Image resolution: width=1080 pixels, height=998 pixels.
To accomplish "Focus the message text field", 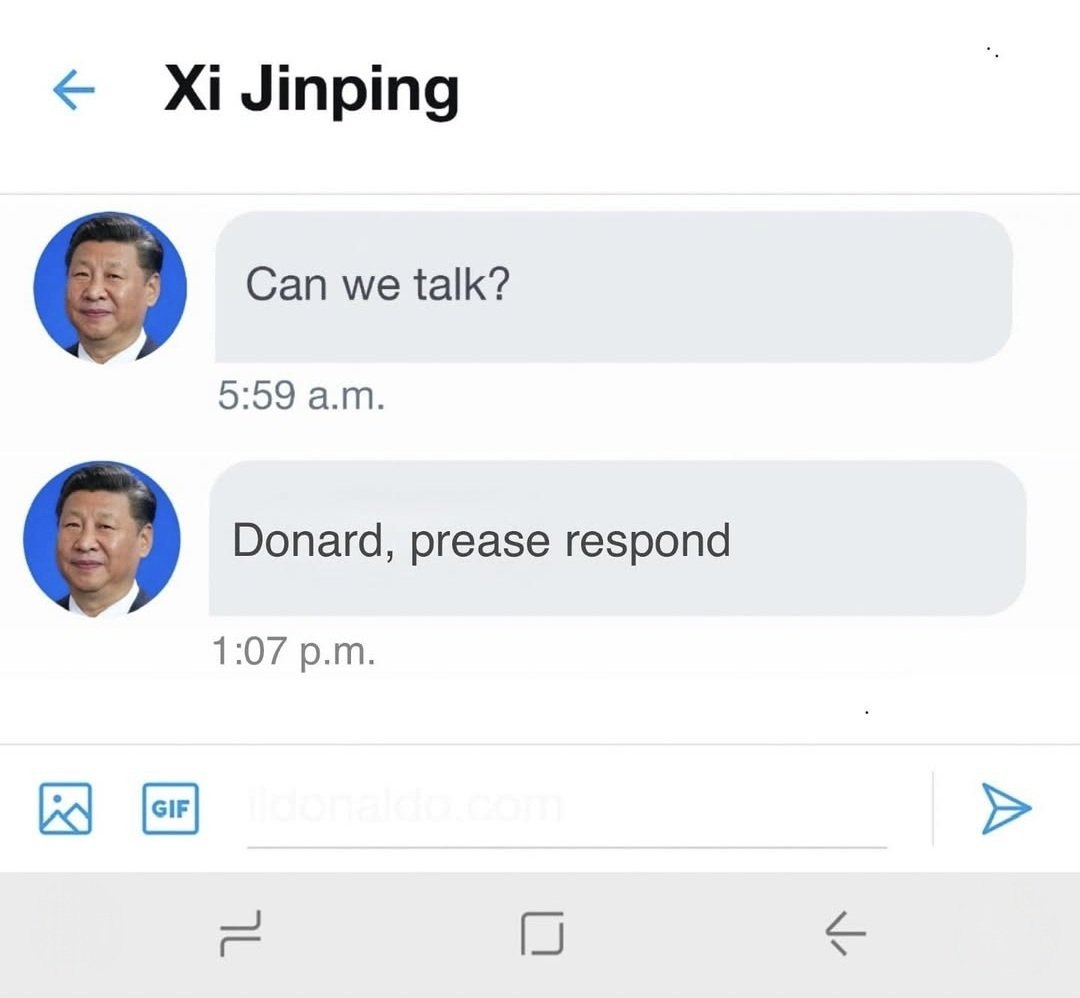I will pos(565,808).
